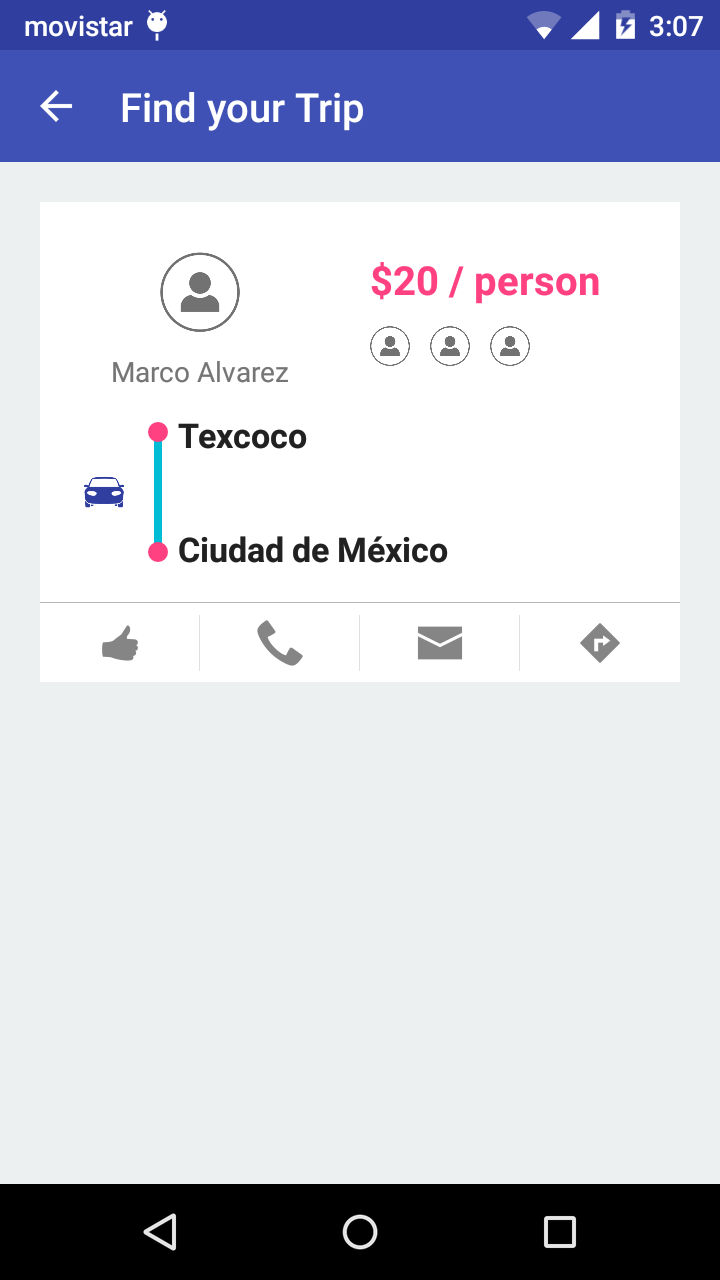Call the driver using the phone icon
720x1280 pixels.
[x=280, y=643]
